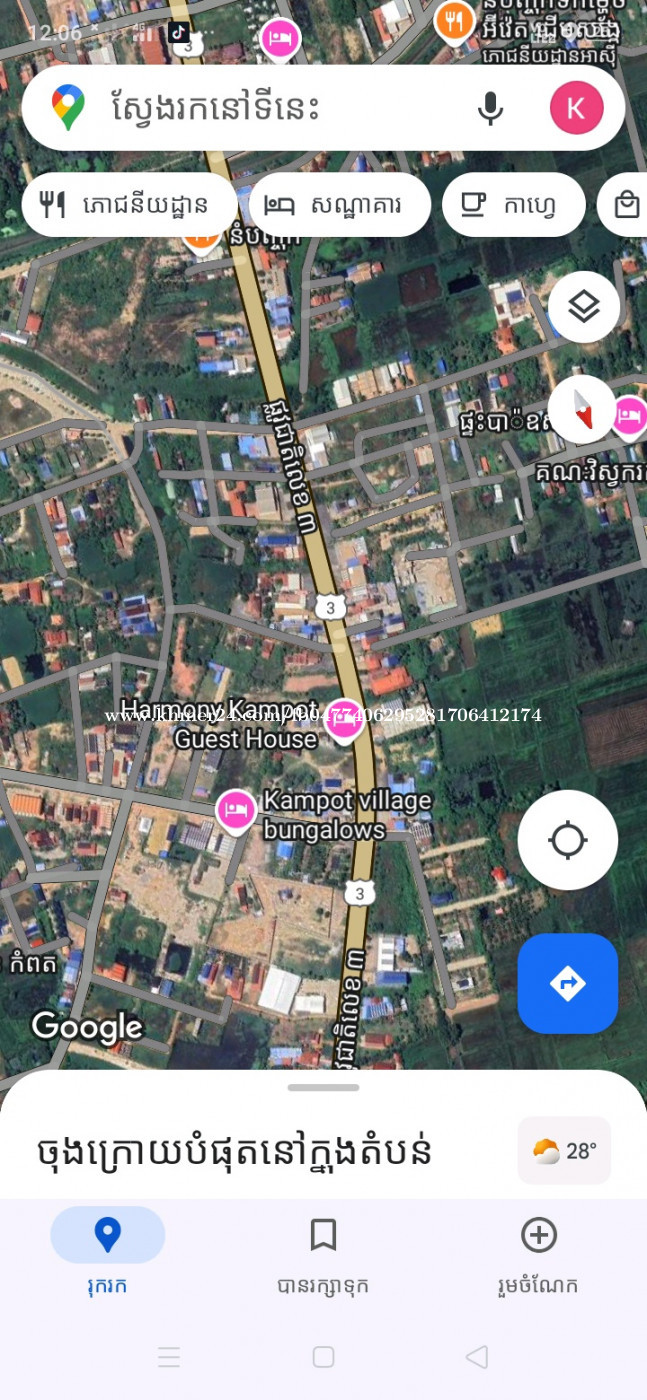Screen dimensions: 647x1400
Task: Select the កាហ្វេ coffee chip
Action: click(x=513, y=205)
